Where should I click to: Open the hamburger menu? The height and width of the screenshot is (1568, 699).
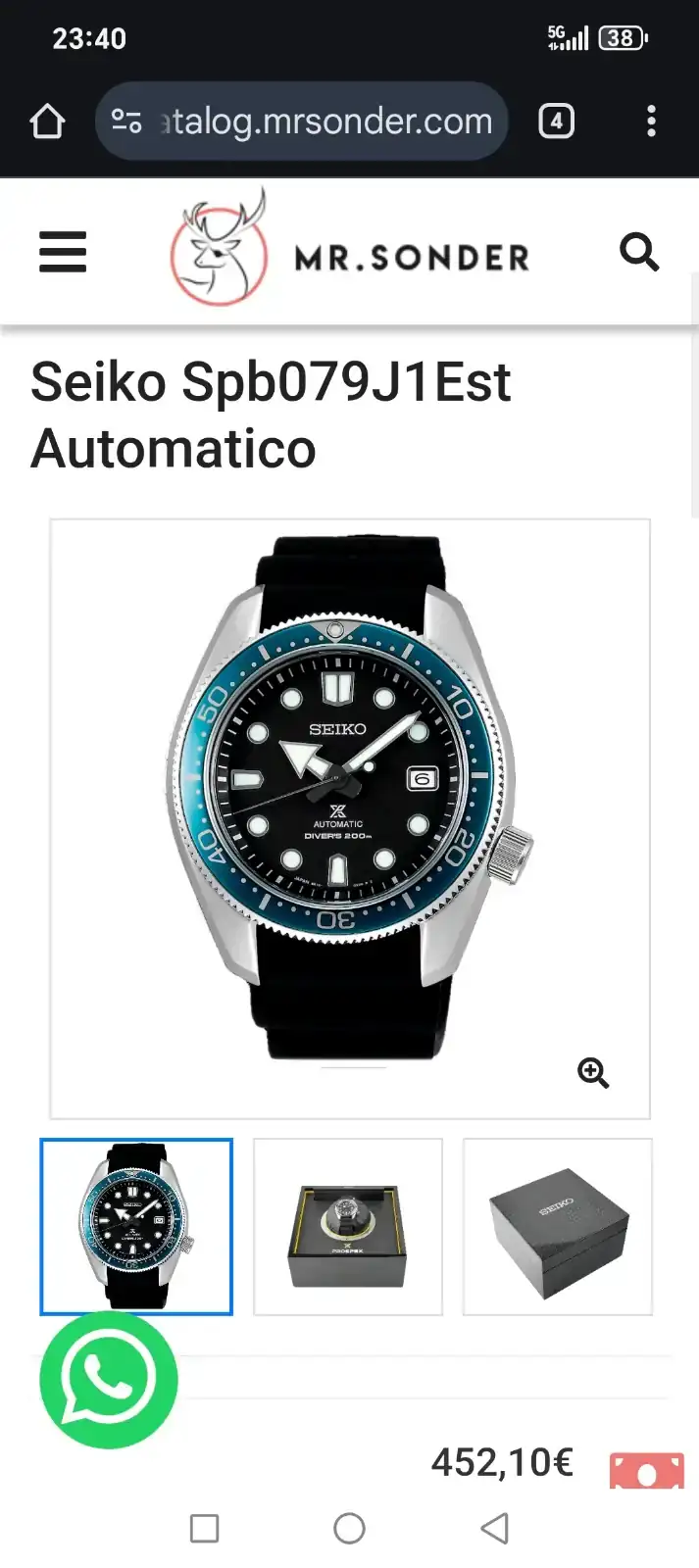[x=63, y=252]
